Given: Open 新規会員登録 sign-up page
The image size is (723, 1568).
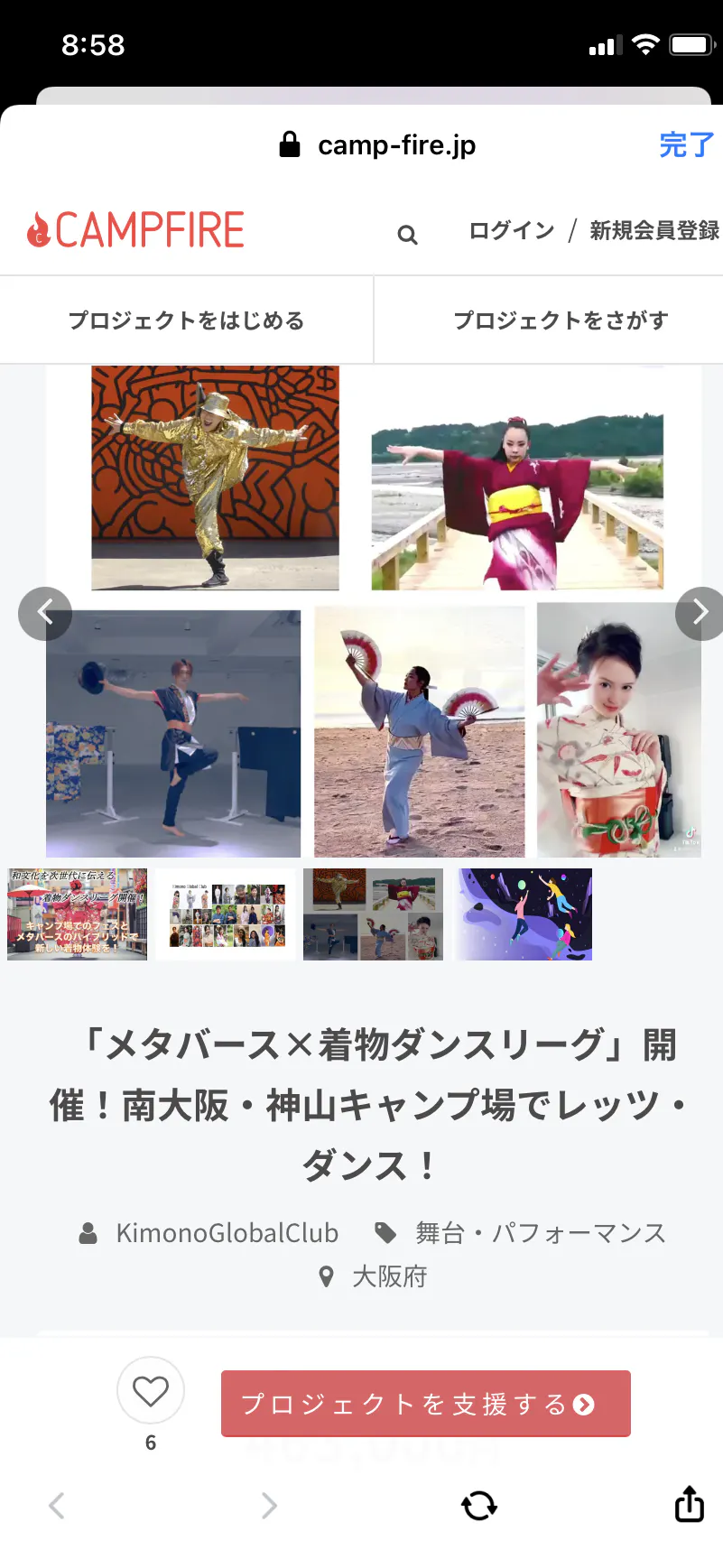Looking at the screenshot, I should [654, 231].
